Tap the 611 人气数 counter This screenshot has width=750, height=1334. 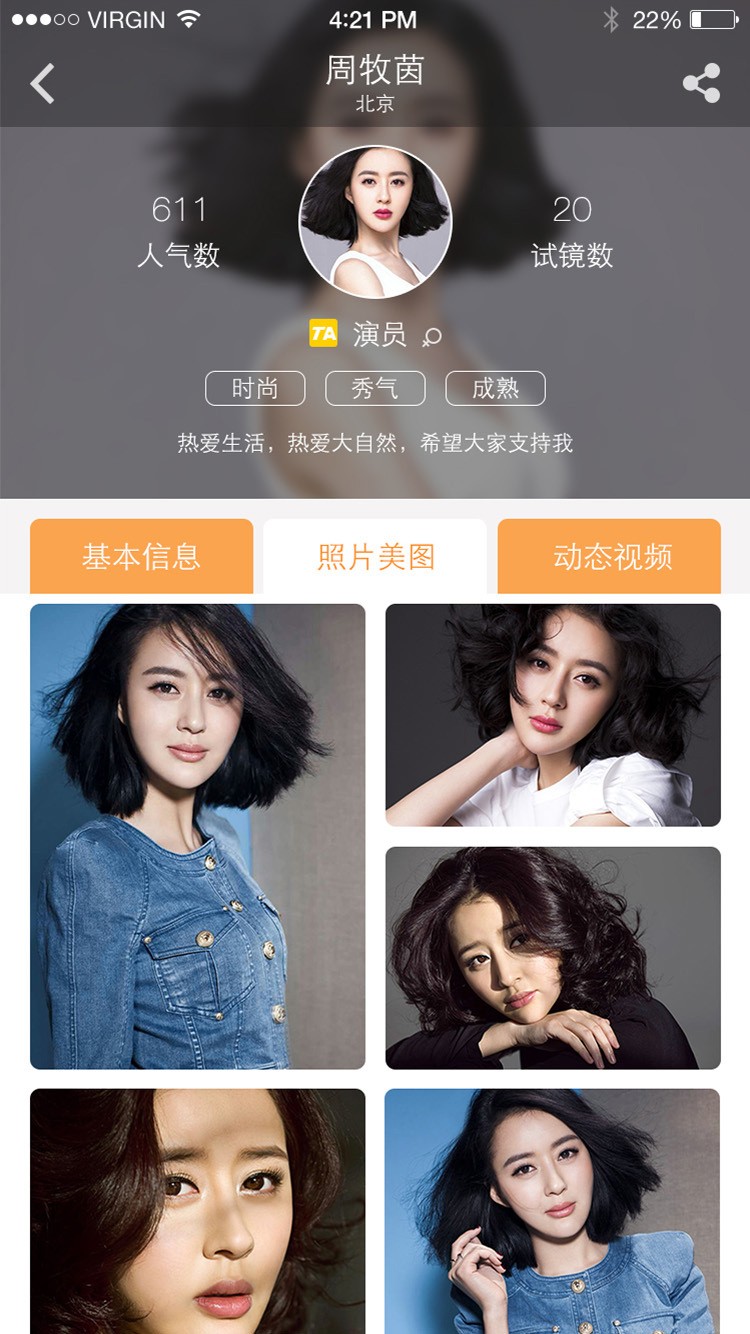tap(180, 231)
